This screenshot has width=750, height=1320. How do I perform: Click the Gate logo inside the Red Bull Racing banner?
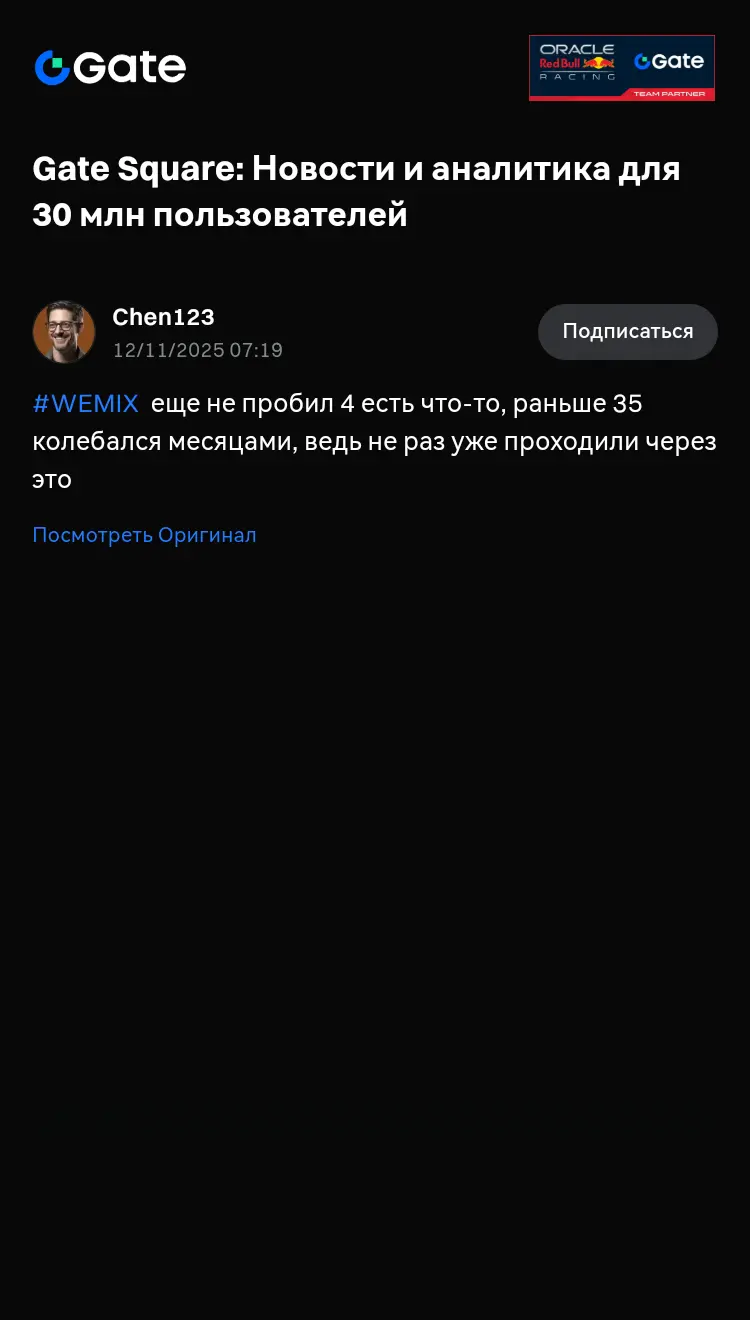[x=670, y=62]
